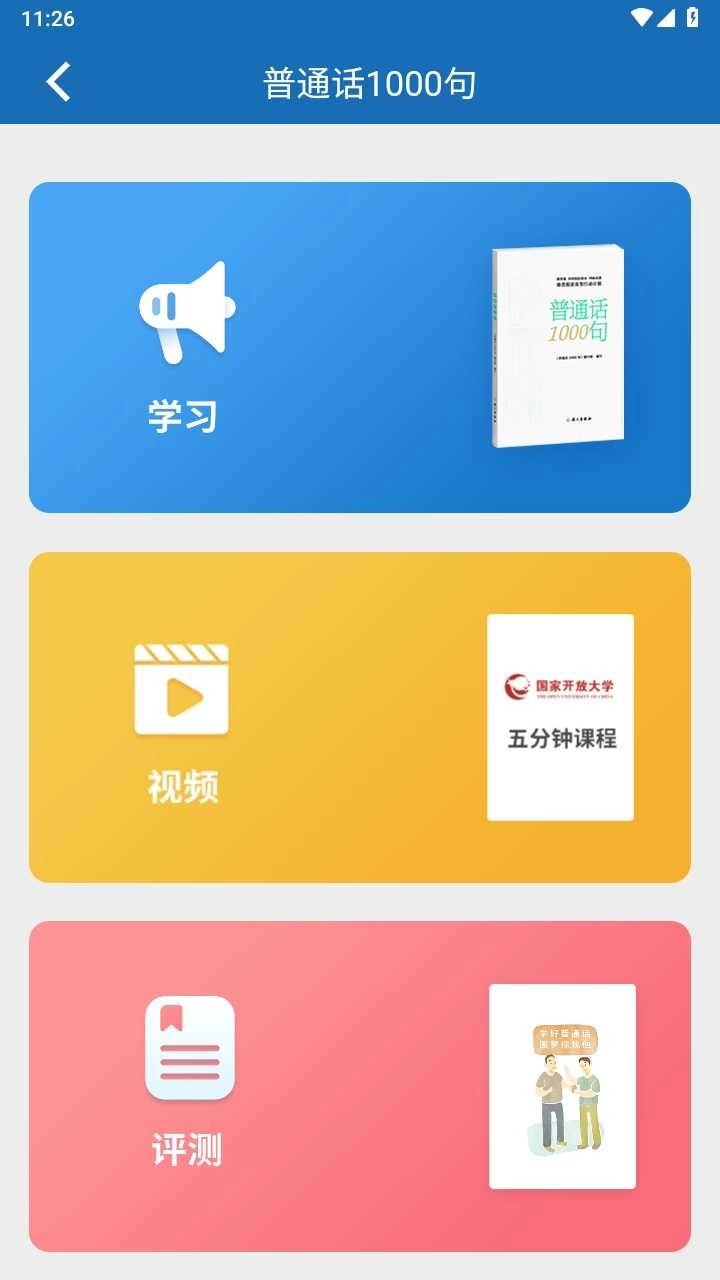This screenshot has height=1280, width=720.
Task: Tap the 国家开放大学 logo on the course poster
Action: click(x=559, y=686)
